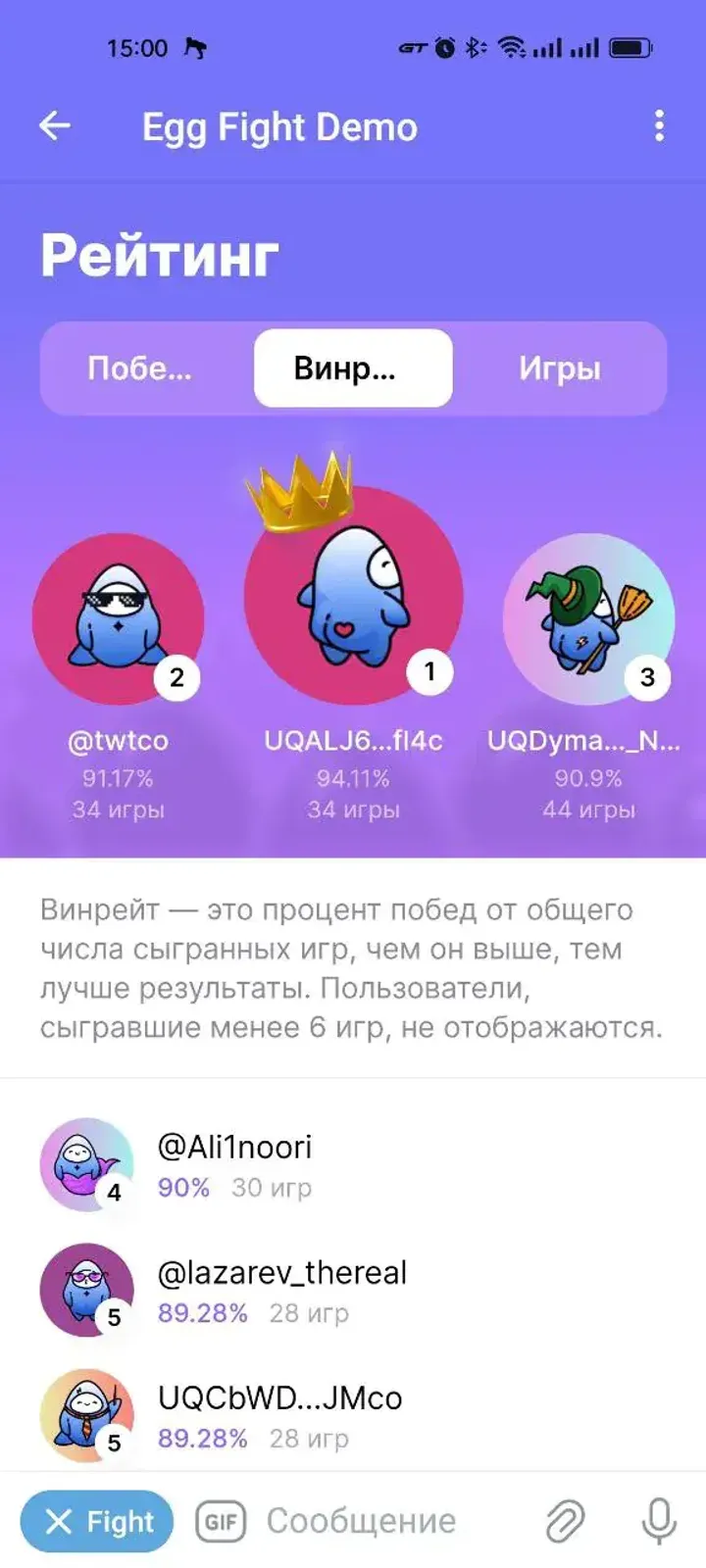The image size is (706, 1568).
Task: Tap the rank badge 2 on @twtco avatar
Action: pyautogui.click(x=176, y=676)
